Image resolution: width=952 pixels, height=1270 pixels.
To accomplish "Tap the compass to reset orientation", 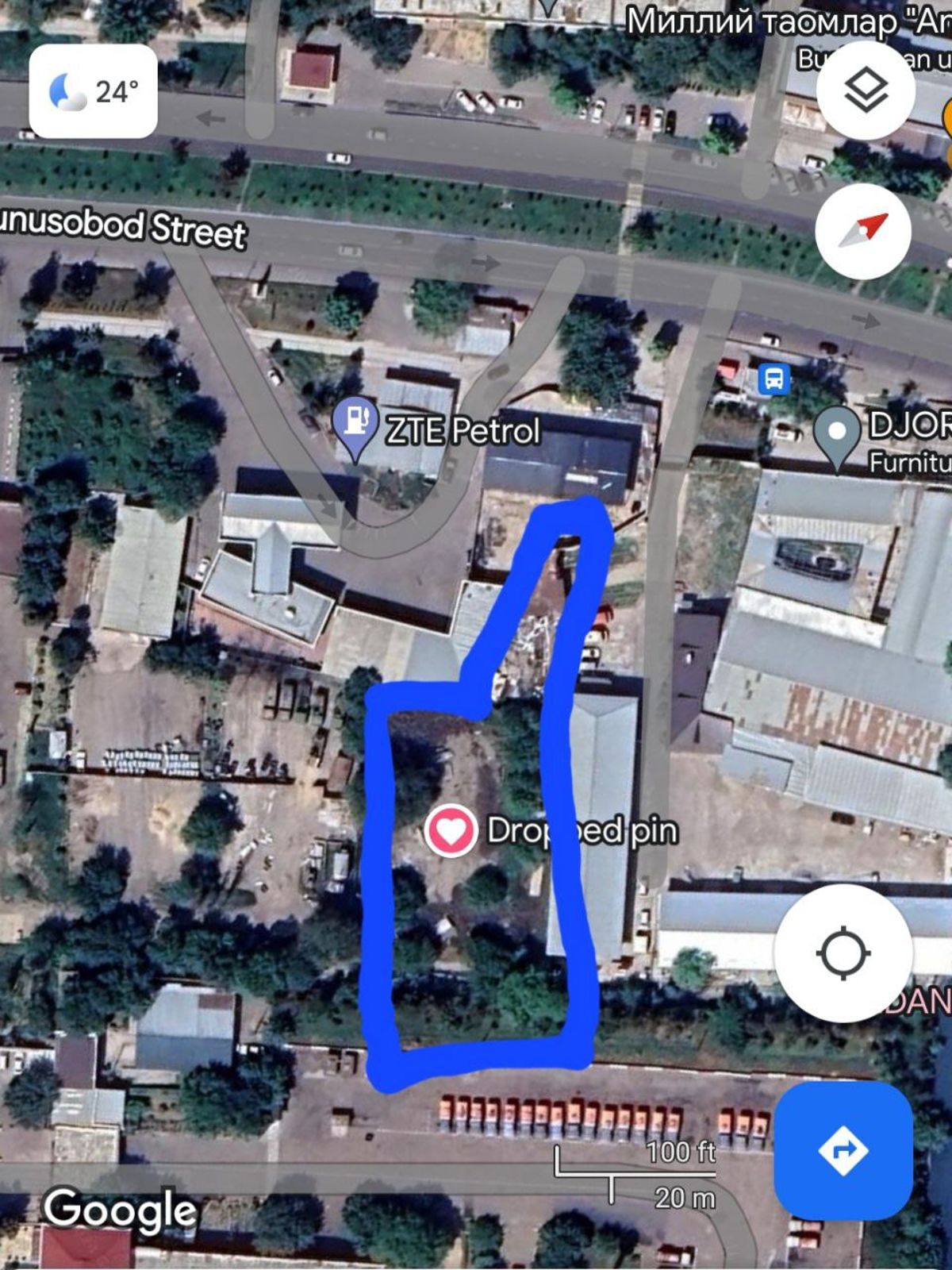I will [x=863, y=231].
